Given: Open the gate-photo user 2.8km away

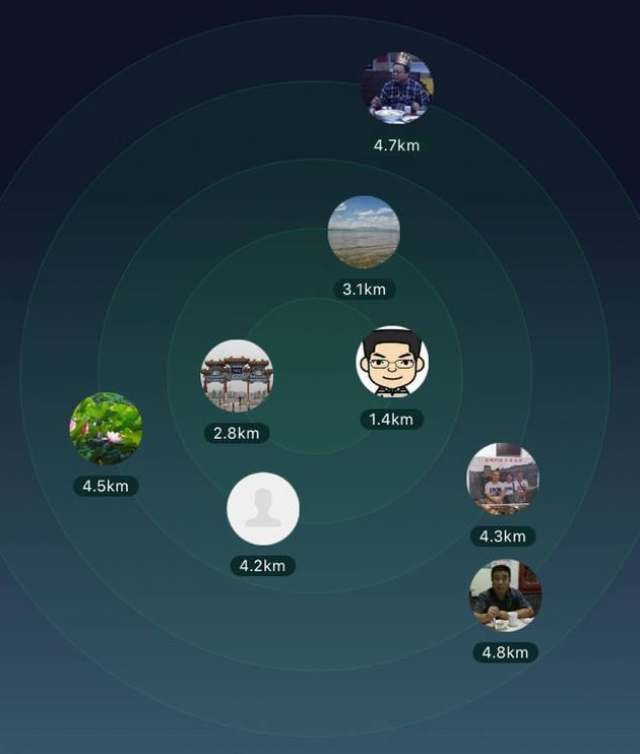Looking at the screenshot, I should [x=237, y=376].
